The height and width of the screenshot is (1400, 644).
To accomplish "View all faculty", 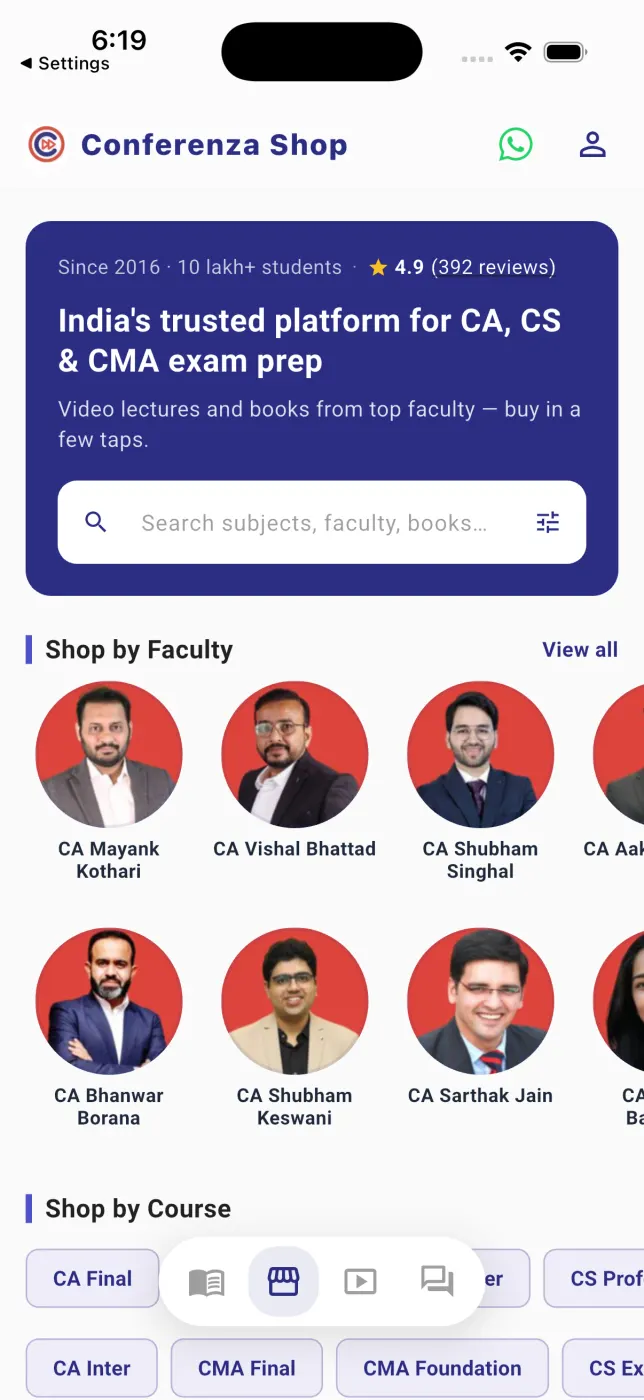I will point(580,650).
